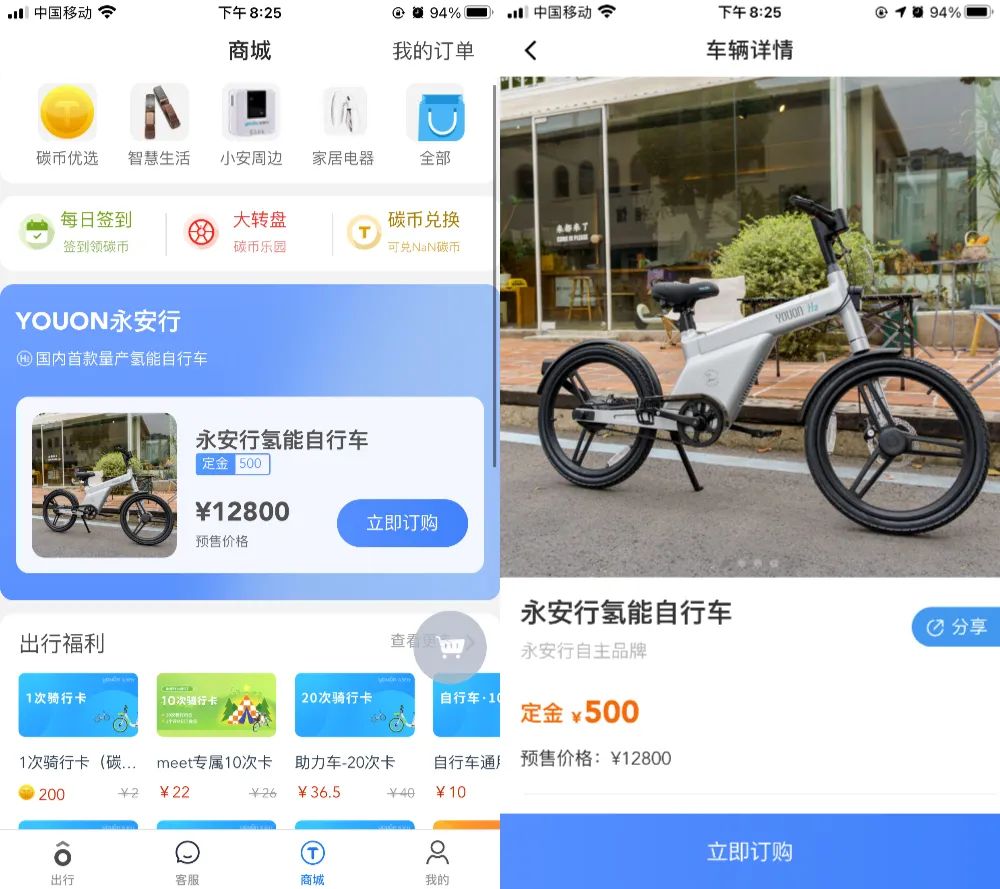1000x889 pixels.
Task: Open the 智慧生活 category
Action: click(x=159, y=124)
